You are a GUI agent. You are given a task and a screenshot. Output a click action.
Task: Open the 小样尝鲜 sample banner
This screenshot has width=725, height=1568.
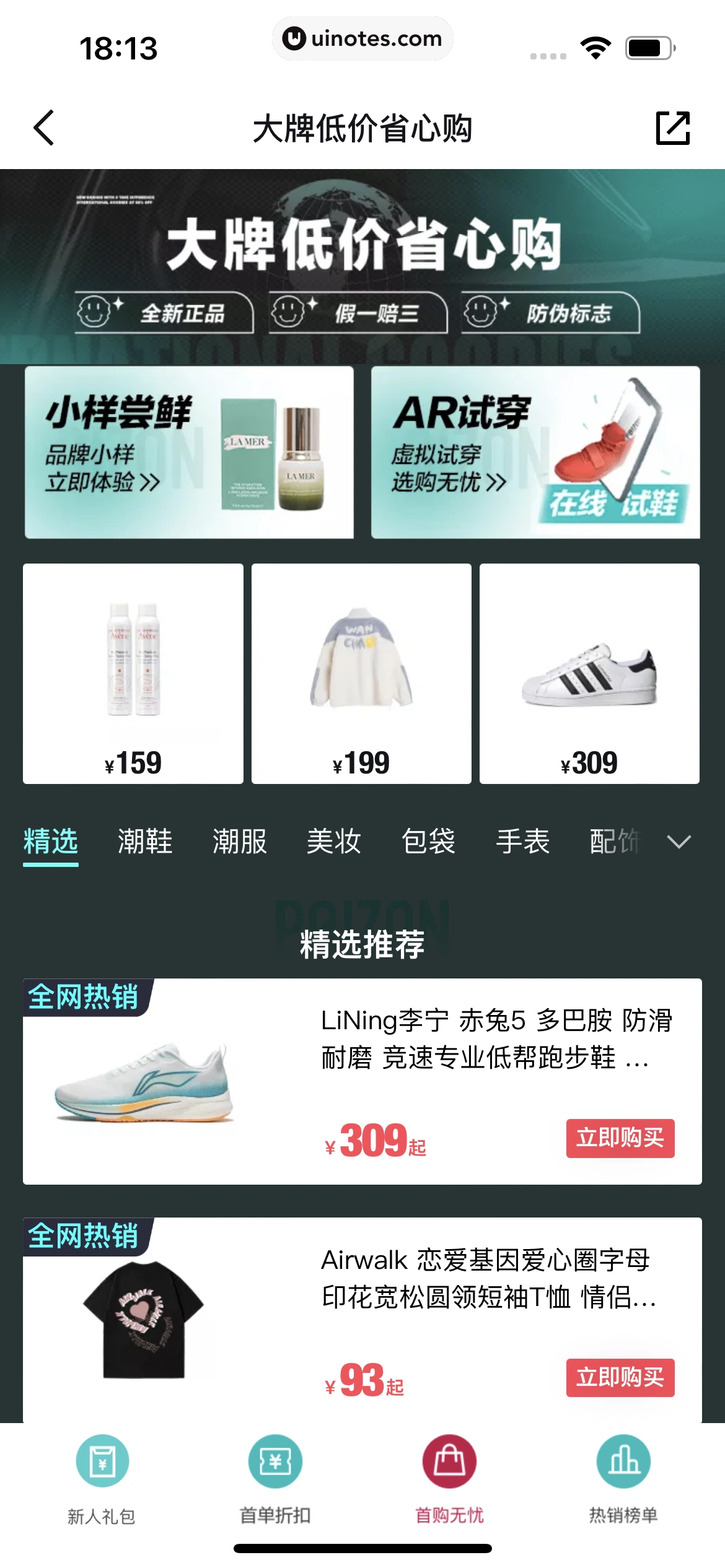point(189,453)
